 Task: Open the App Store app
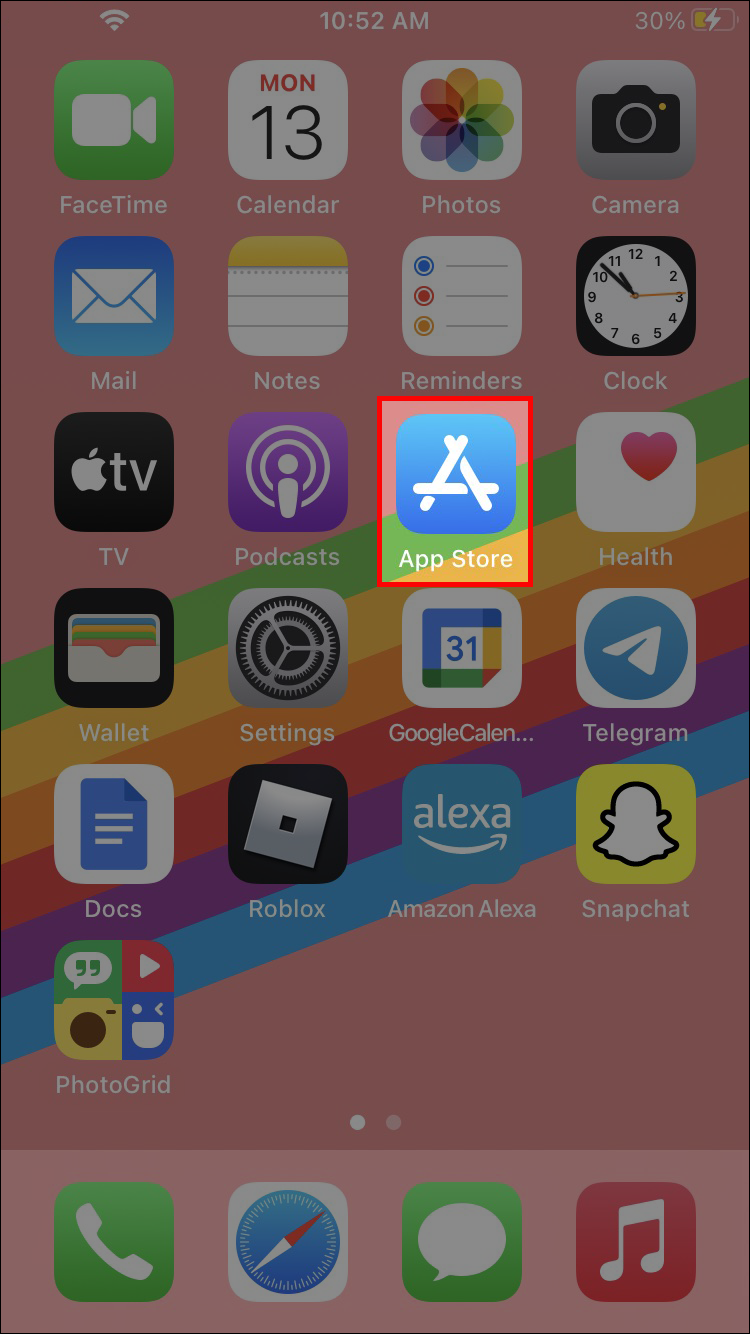[x=456, y=474]
